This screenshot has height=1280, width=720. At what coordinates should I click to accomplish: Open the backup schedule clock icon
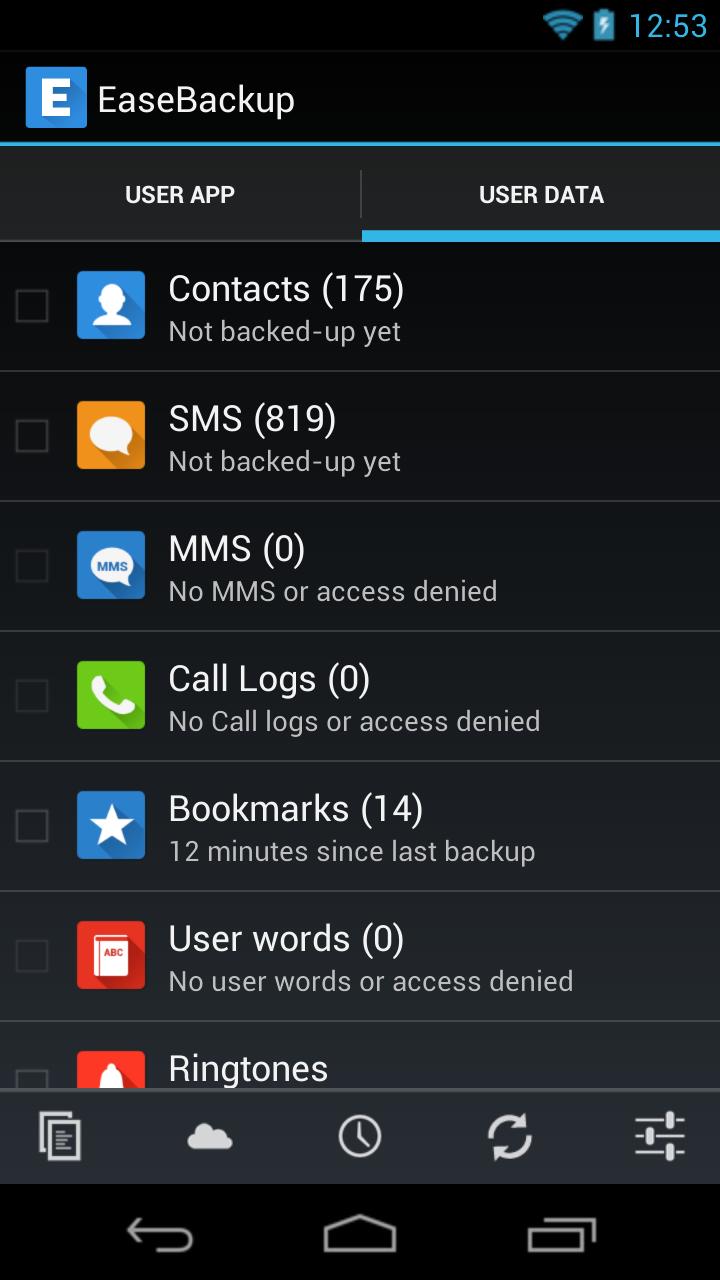[360, 1137]
